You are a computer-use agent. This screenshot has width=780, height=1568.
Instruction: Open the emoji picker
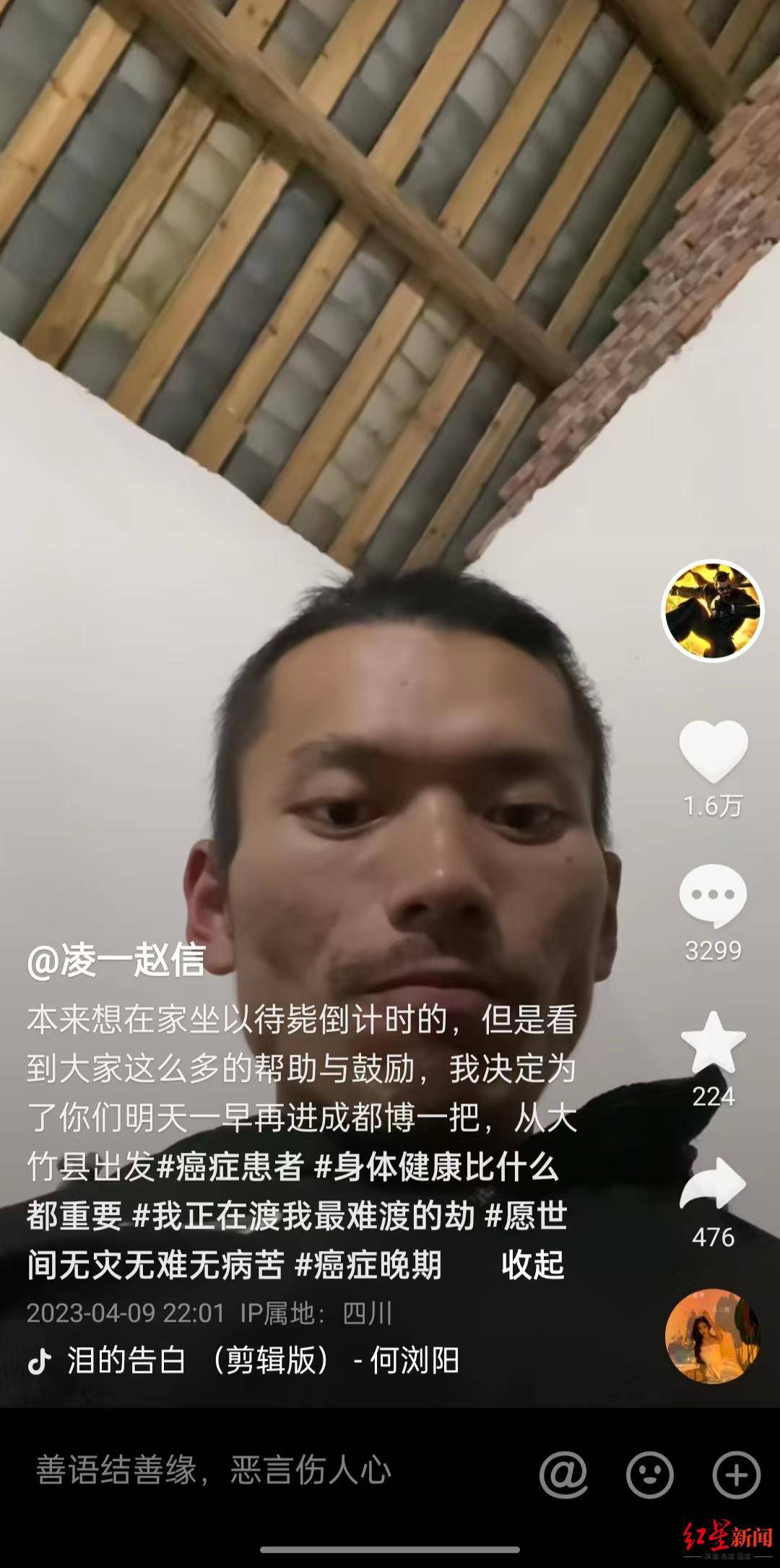click(x=649, y=1473)
